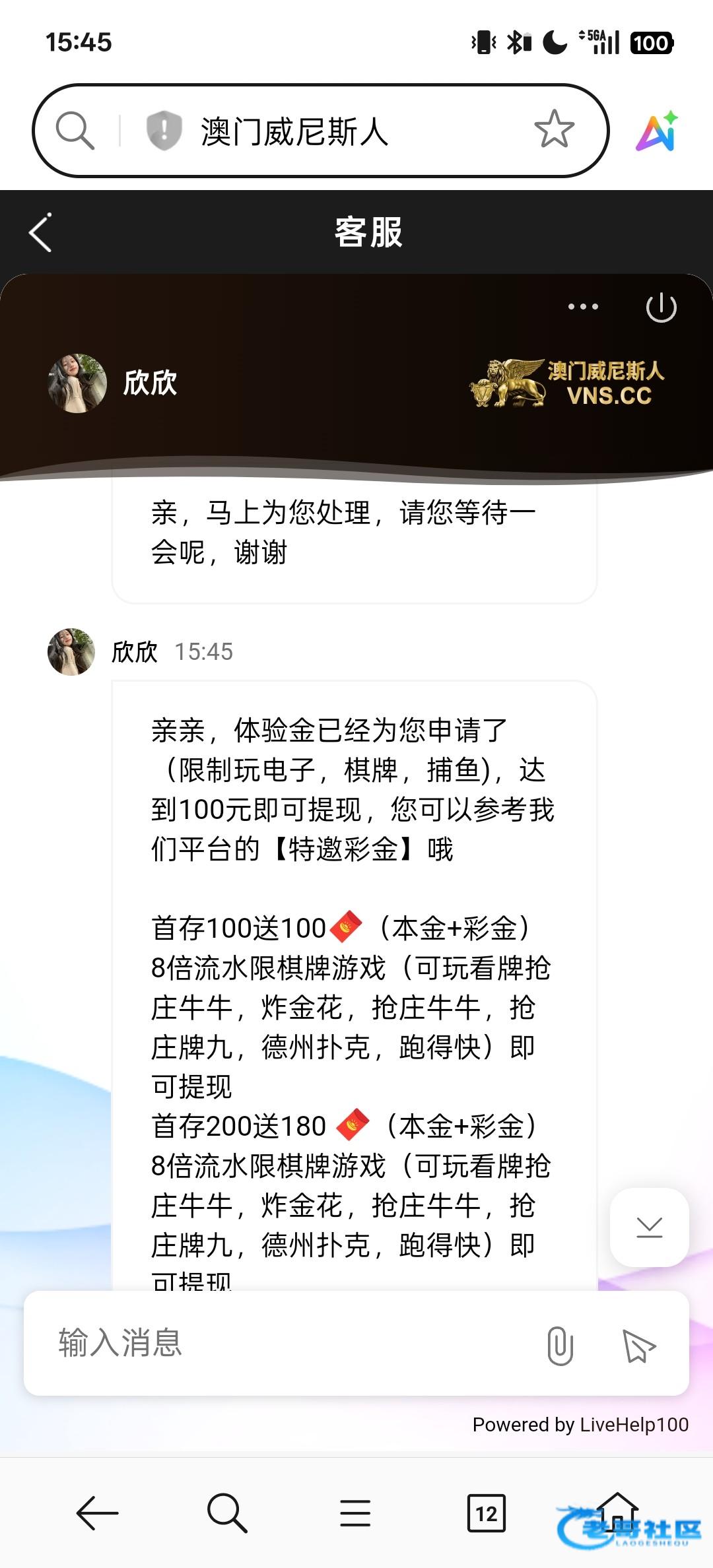The width and height of the screenshot is (713, 1568).
Task: Open the chat's three-dot options menu
Action: click(583, 307)
